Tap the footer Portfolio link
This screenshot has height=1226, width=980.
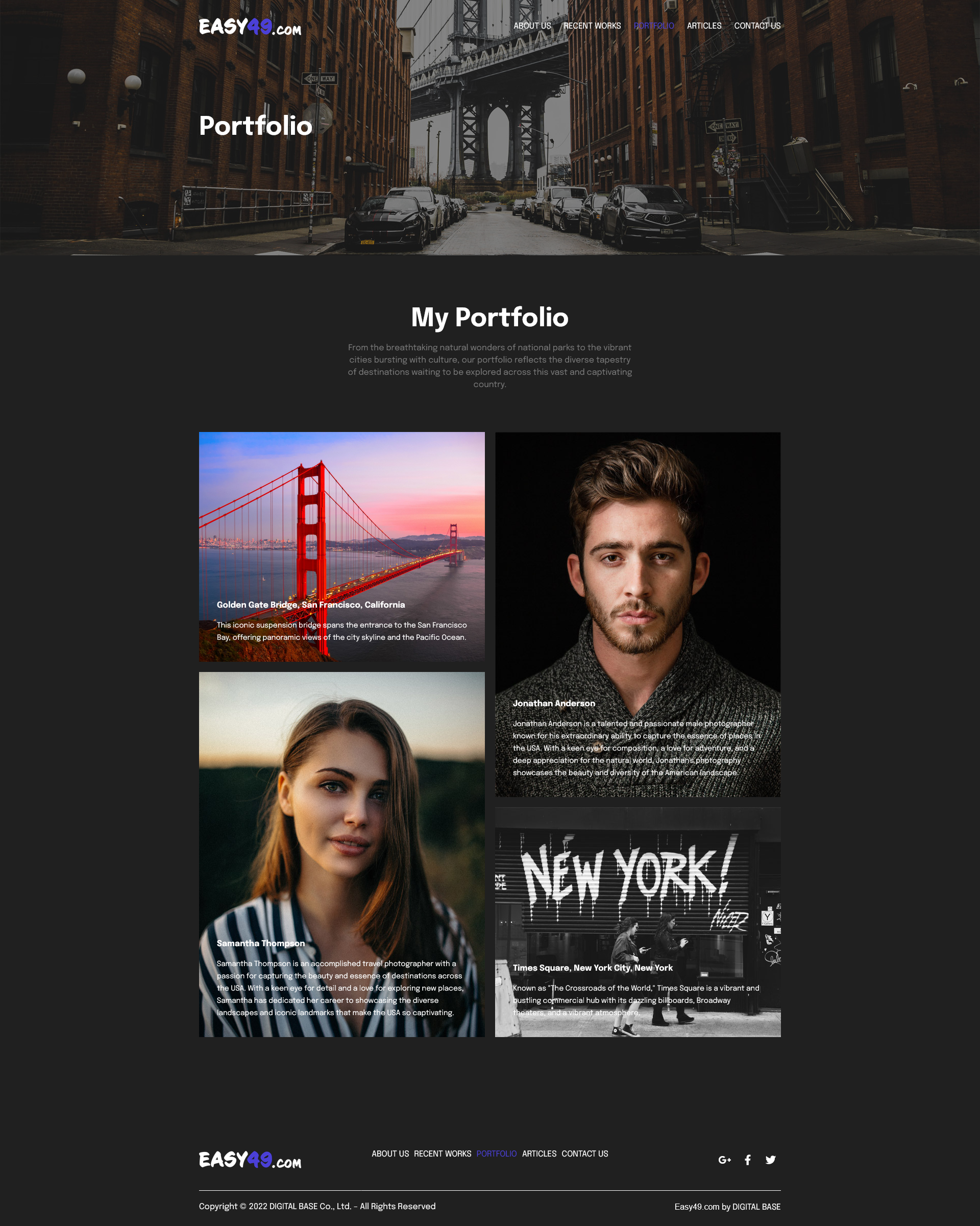[x=496, y=1154]
